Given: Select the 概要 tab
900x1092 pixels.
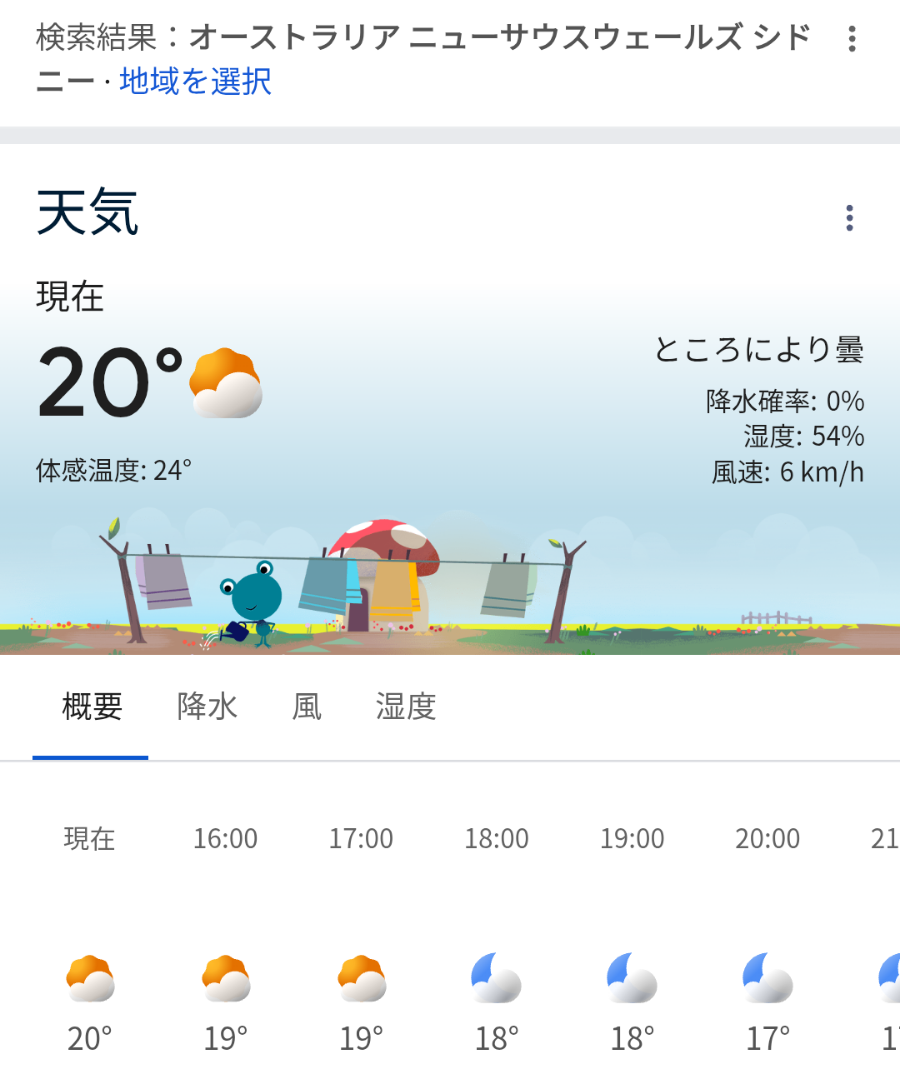Looking at the screenshot, I should coord(92,707).
